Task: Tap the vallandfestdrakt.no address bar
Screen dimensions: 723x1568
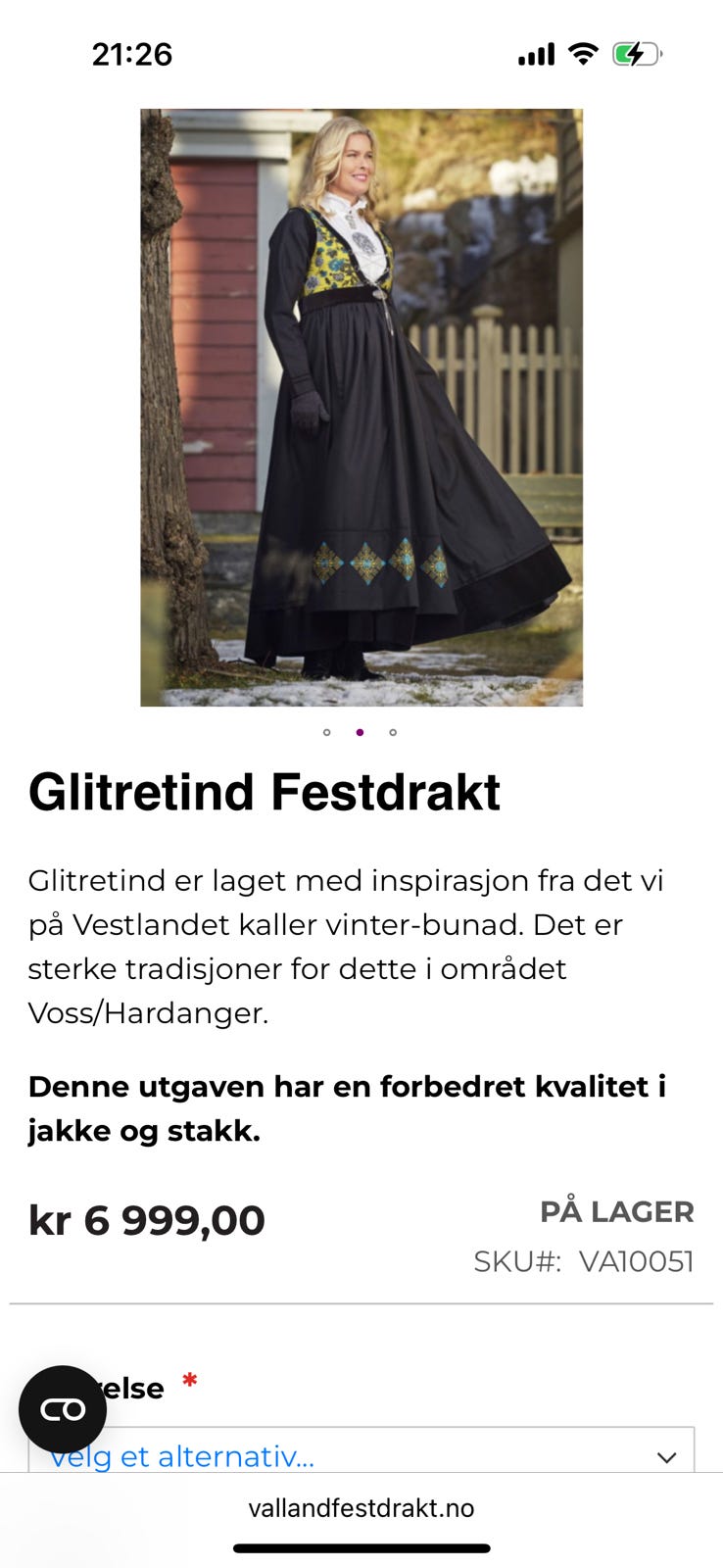Action: (x=361, y=1507)
